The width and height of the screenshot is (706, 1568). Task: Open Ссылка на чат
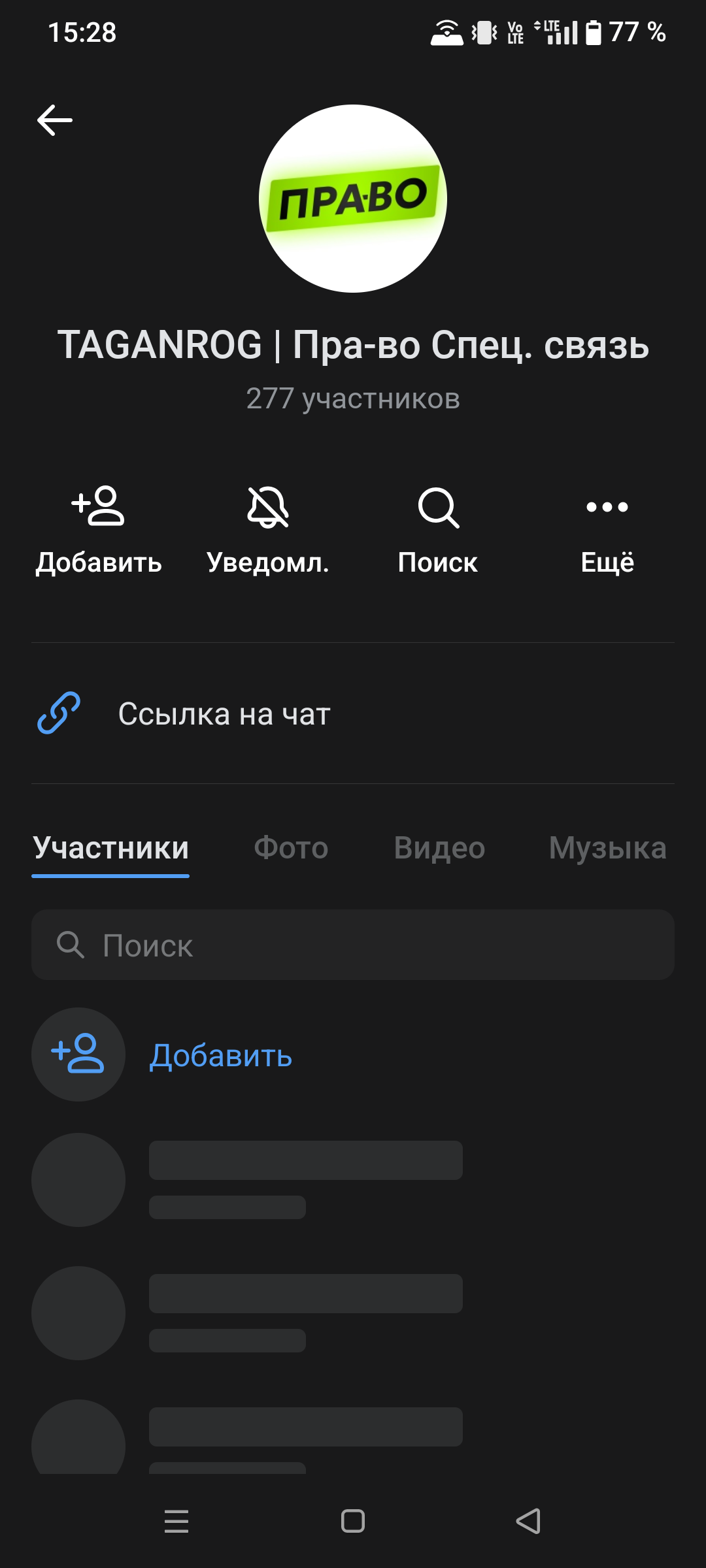coord(224,713)
